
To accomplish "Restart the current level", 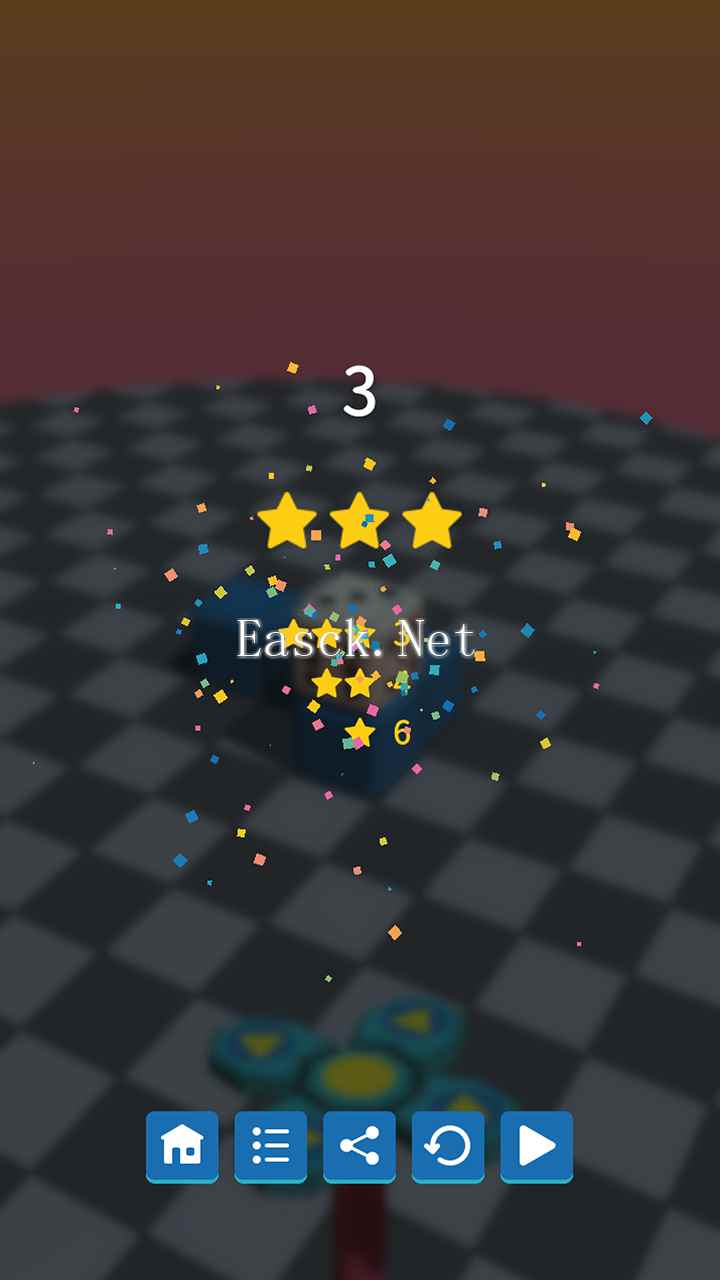I will pyautogui.click(x=448, y=1146).
